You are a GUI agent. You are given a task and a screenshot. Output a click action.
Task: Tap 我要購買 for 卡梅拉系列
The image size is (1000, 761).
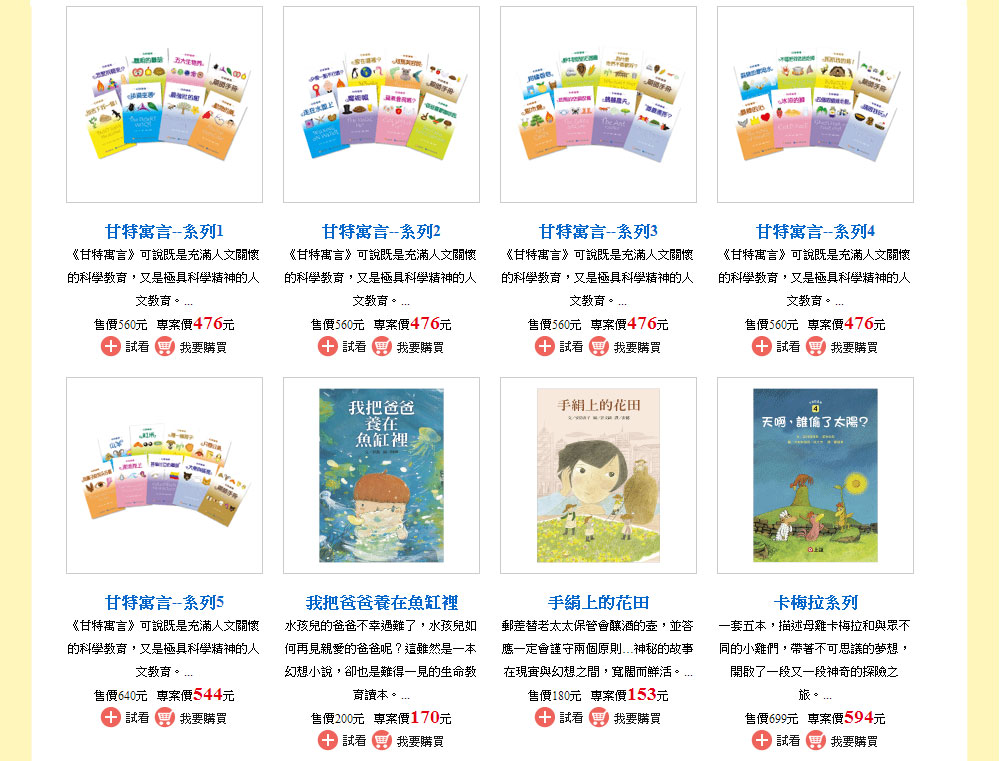click(843, 741)
